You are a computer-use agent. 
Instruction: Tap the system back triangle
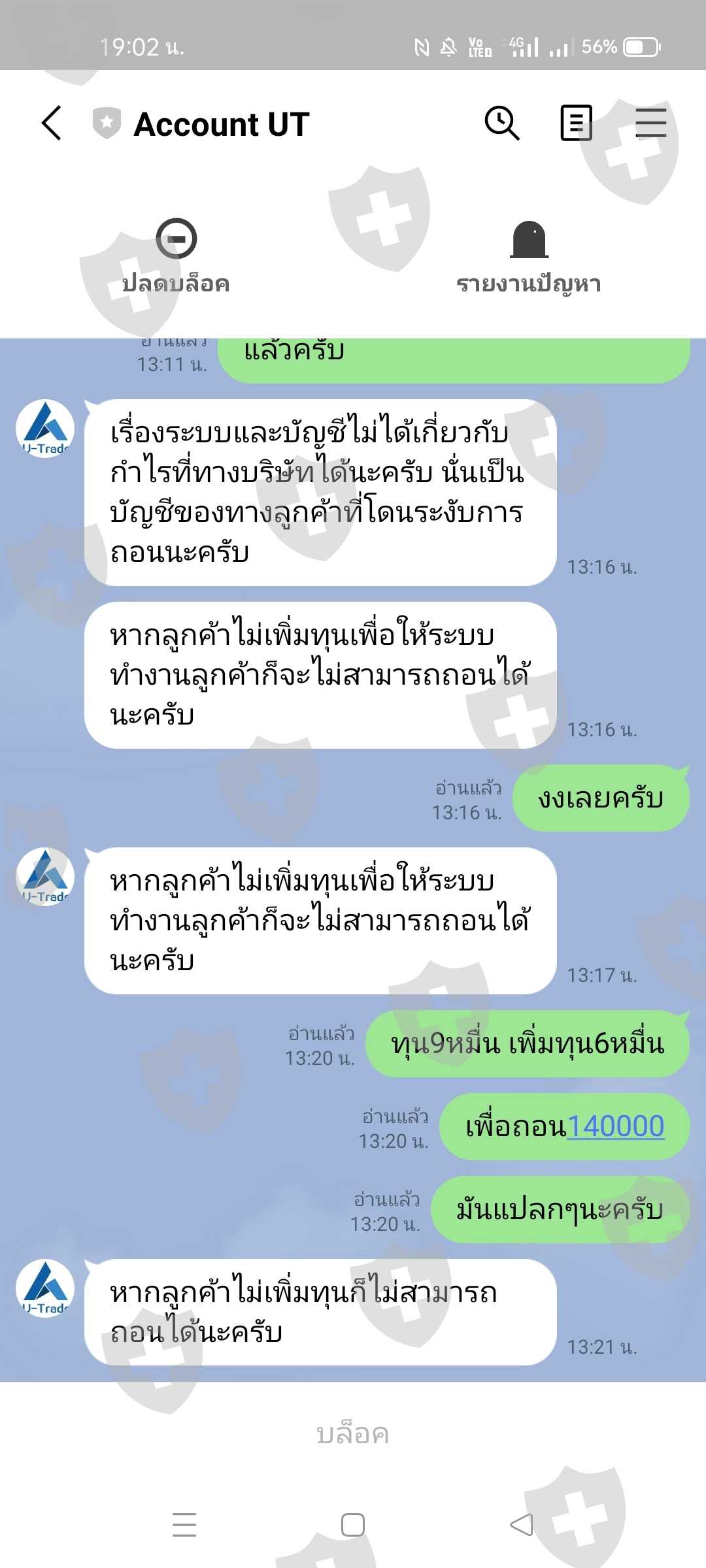[x=522, y=1525]
